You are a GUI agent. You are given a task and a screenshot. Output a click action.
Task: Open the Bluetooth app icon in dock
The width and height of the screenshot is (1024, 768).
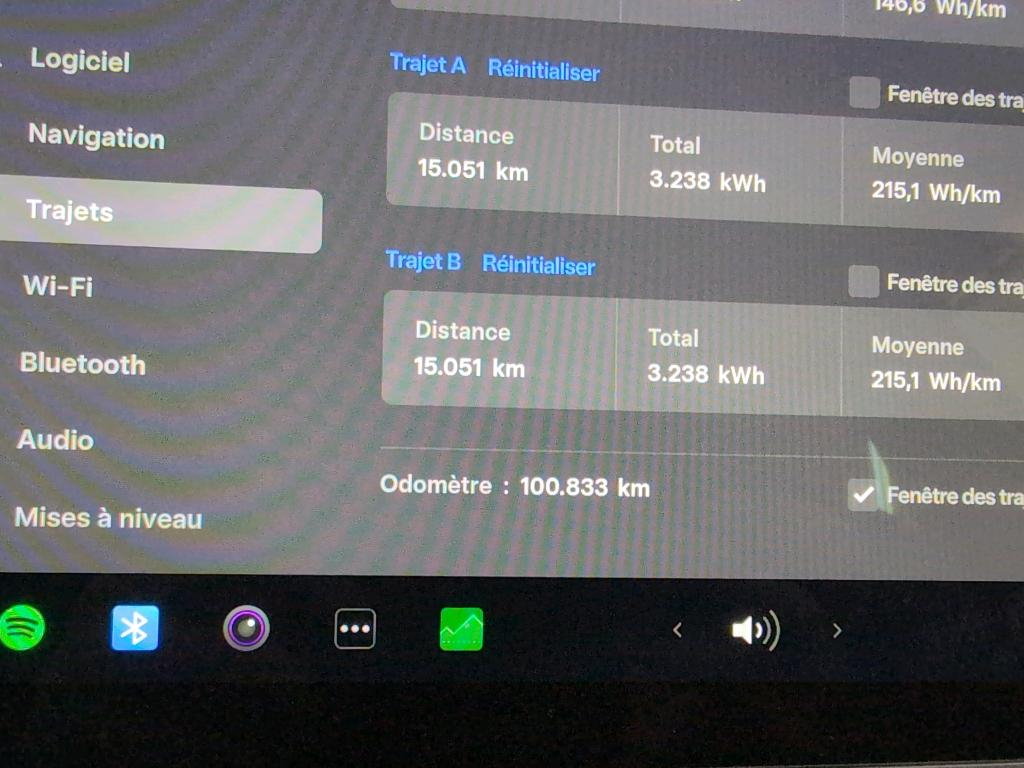coord(135,629)
